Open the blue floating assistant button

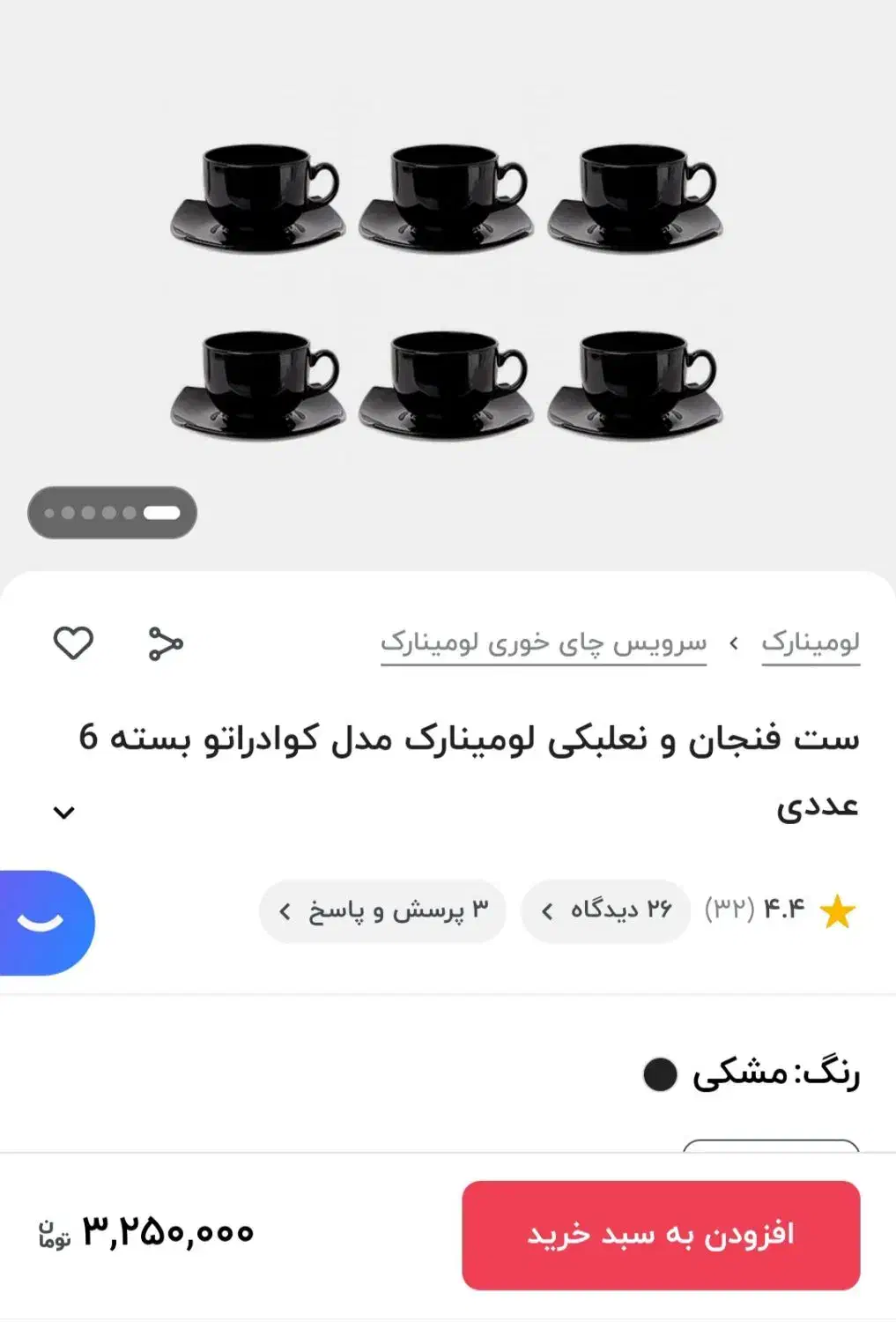point(46,922)
